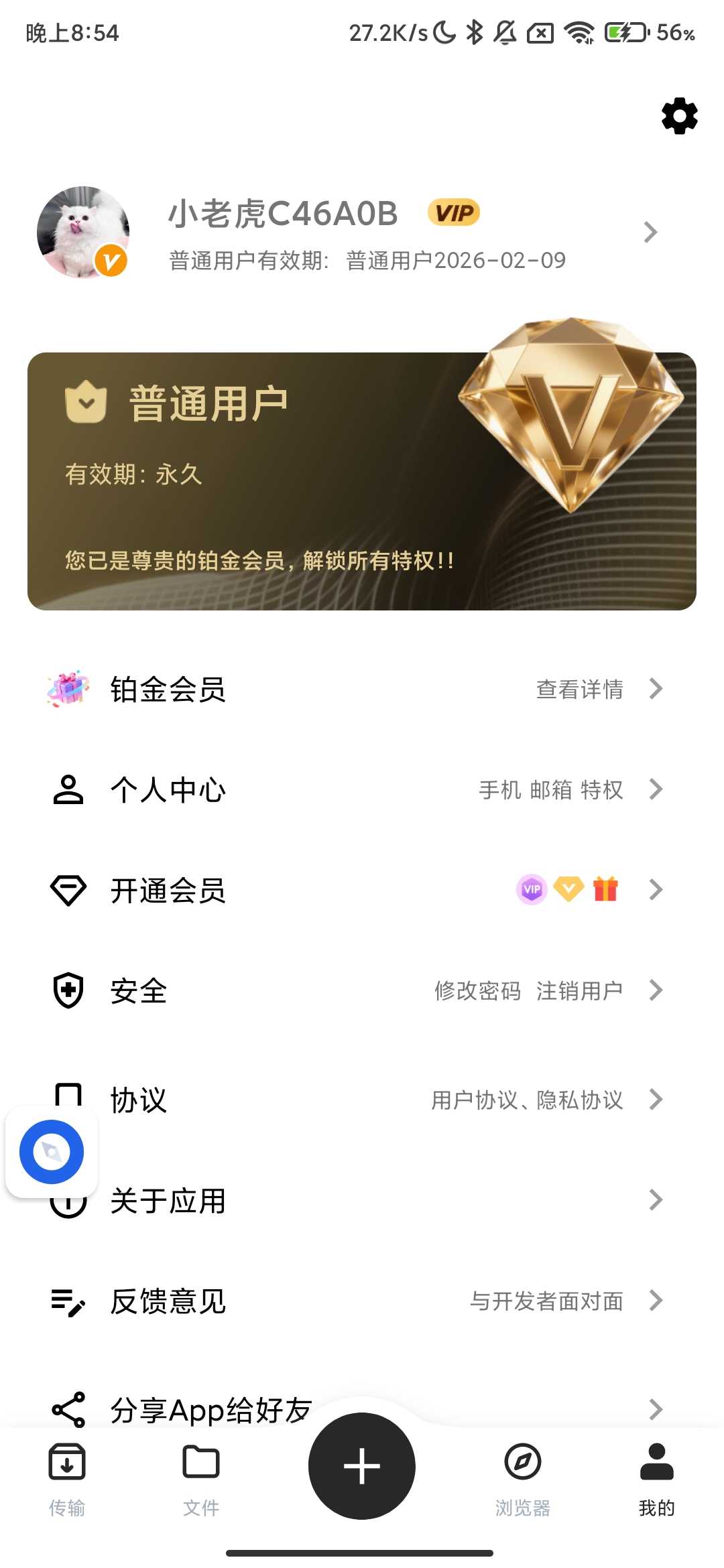Open 关于应用 page
This screenshot has height=1568, width=724.
tap(375, 1200)
